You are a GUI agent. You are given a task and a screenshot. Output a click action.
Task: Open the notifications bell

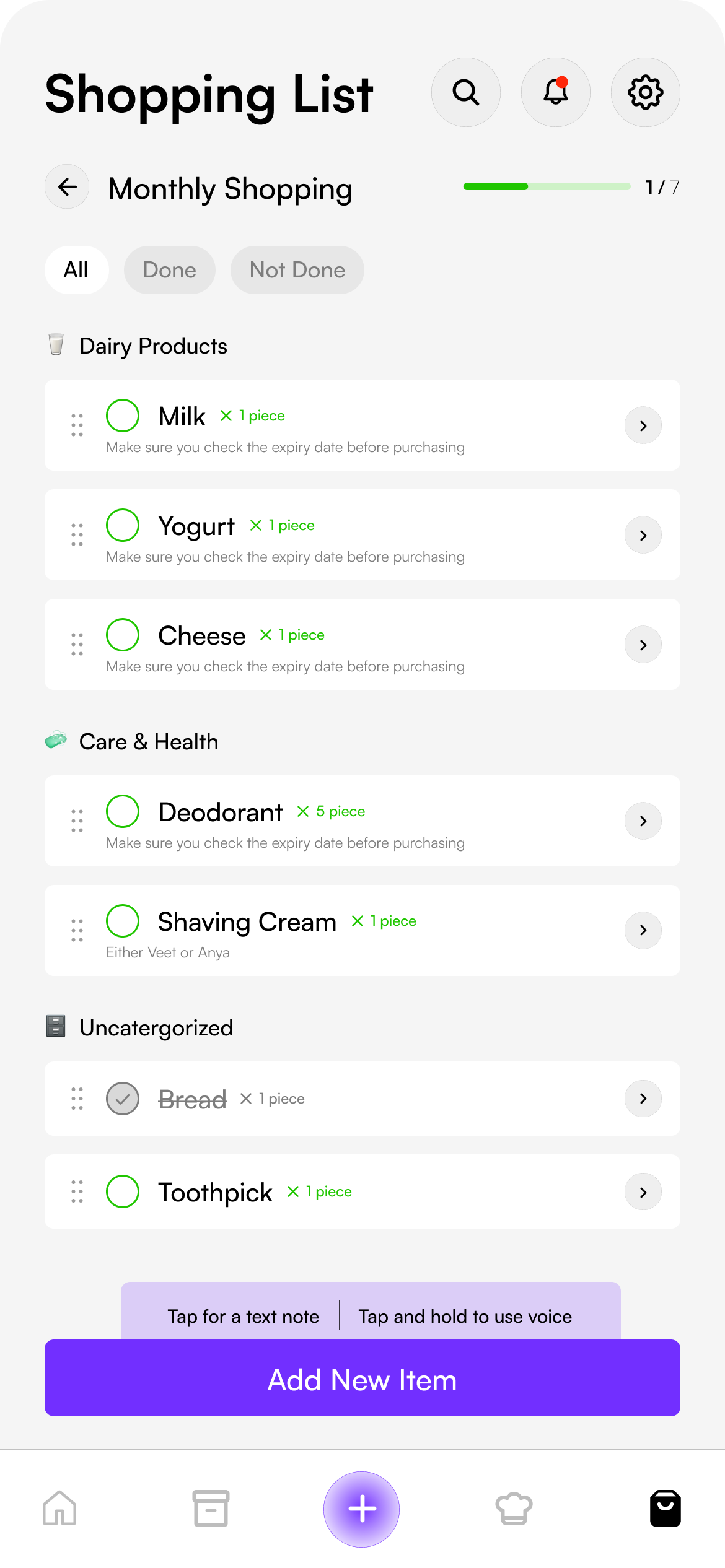coord(556,92)
